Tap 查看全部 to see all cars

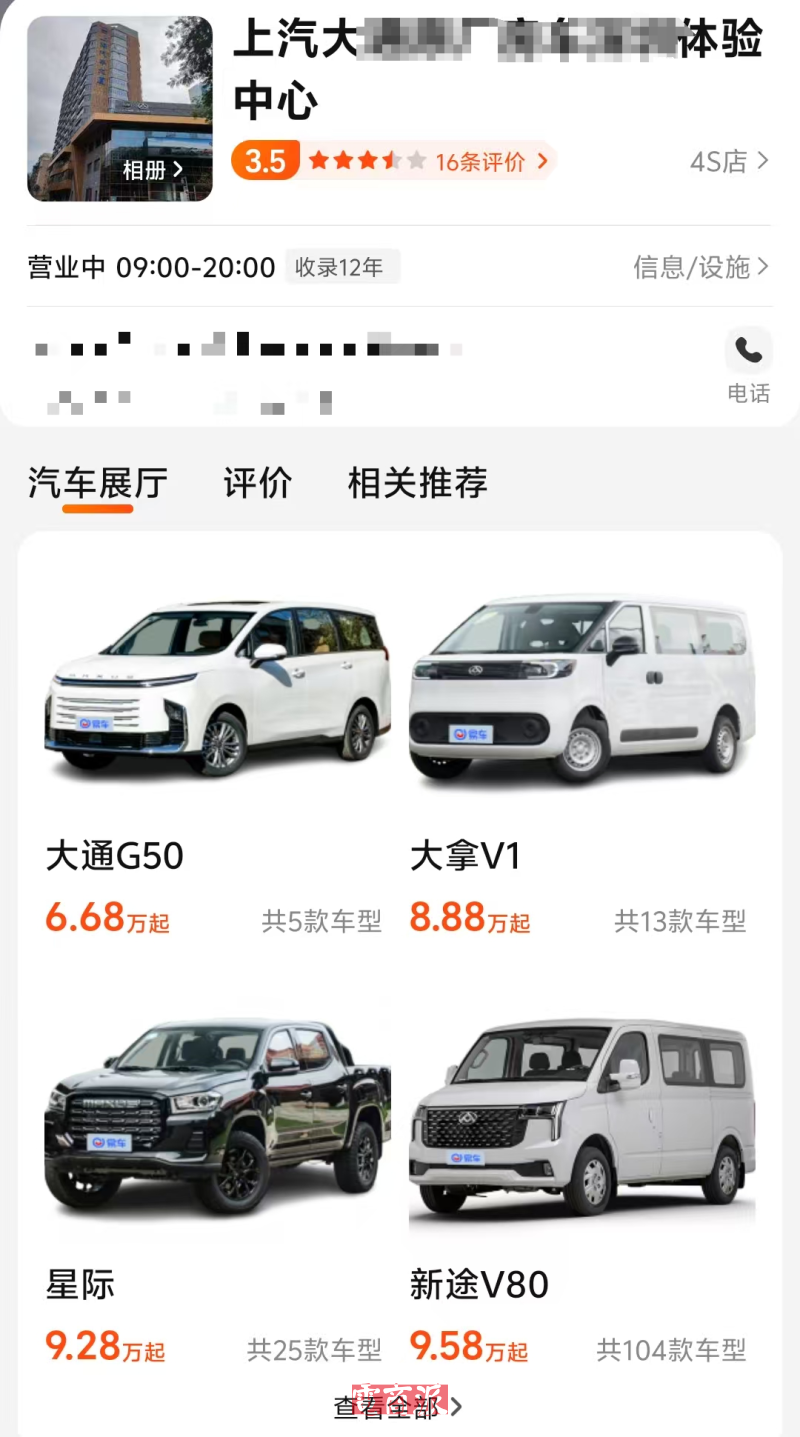click(398, 1407)
